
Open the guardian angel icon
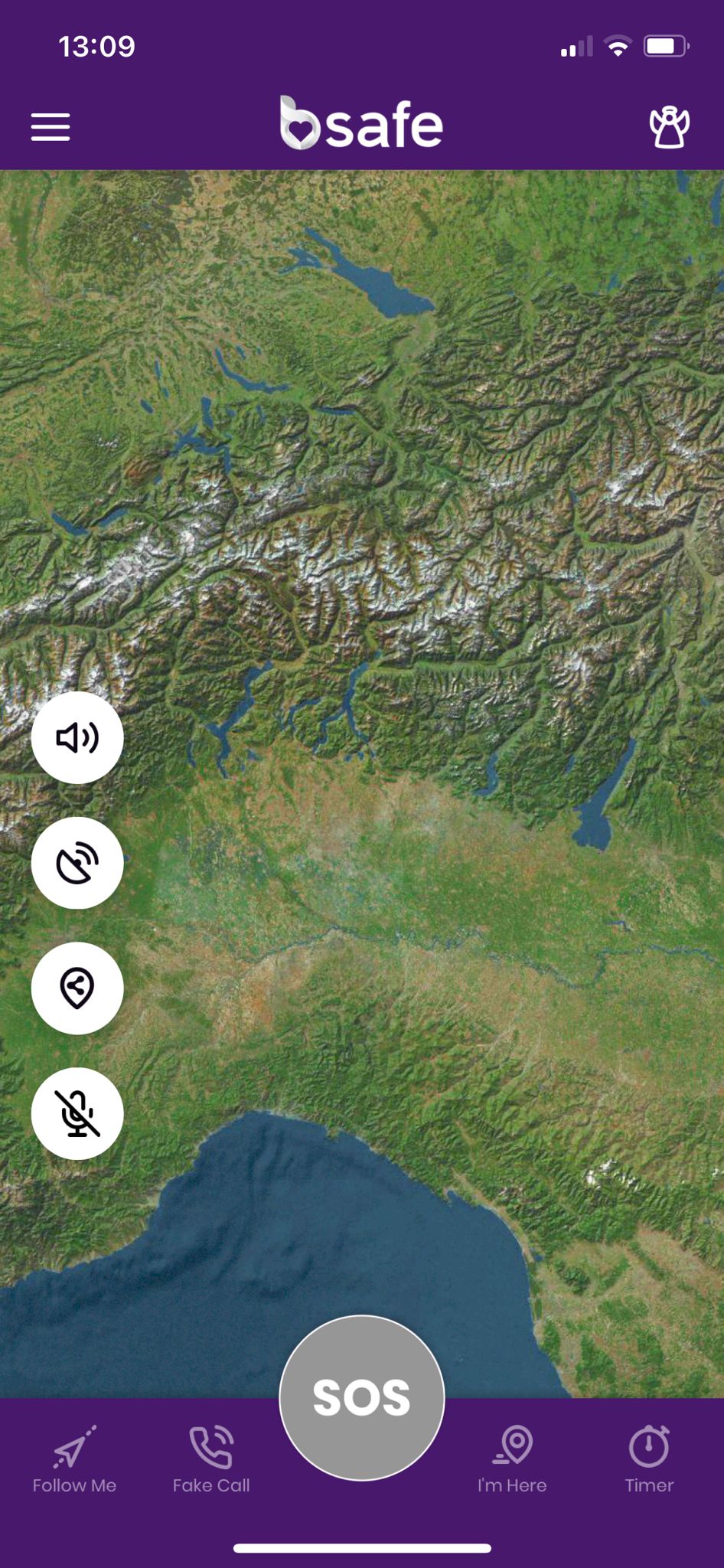pyautogui.click(x=669, y=127)
